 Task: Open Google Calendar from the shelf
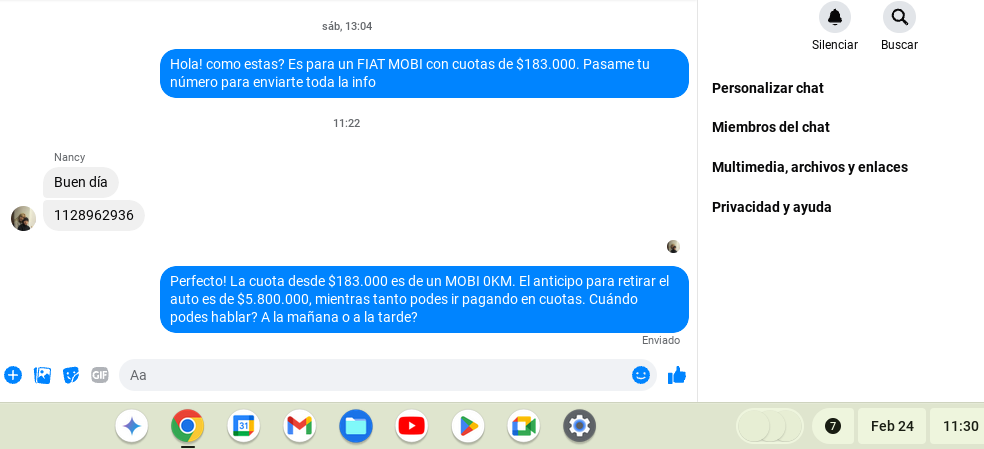tap(243, 427)
